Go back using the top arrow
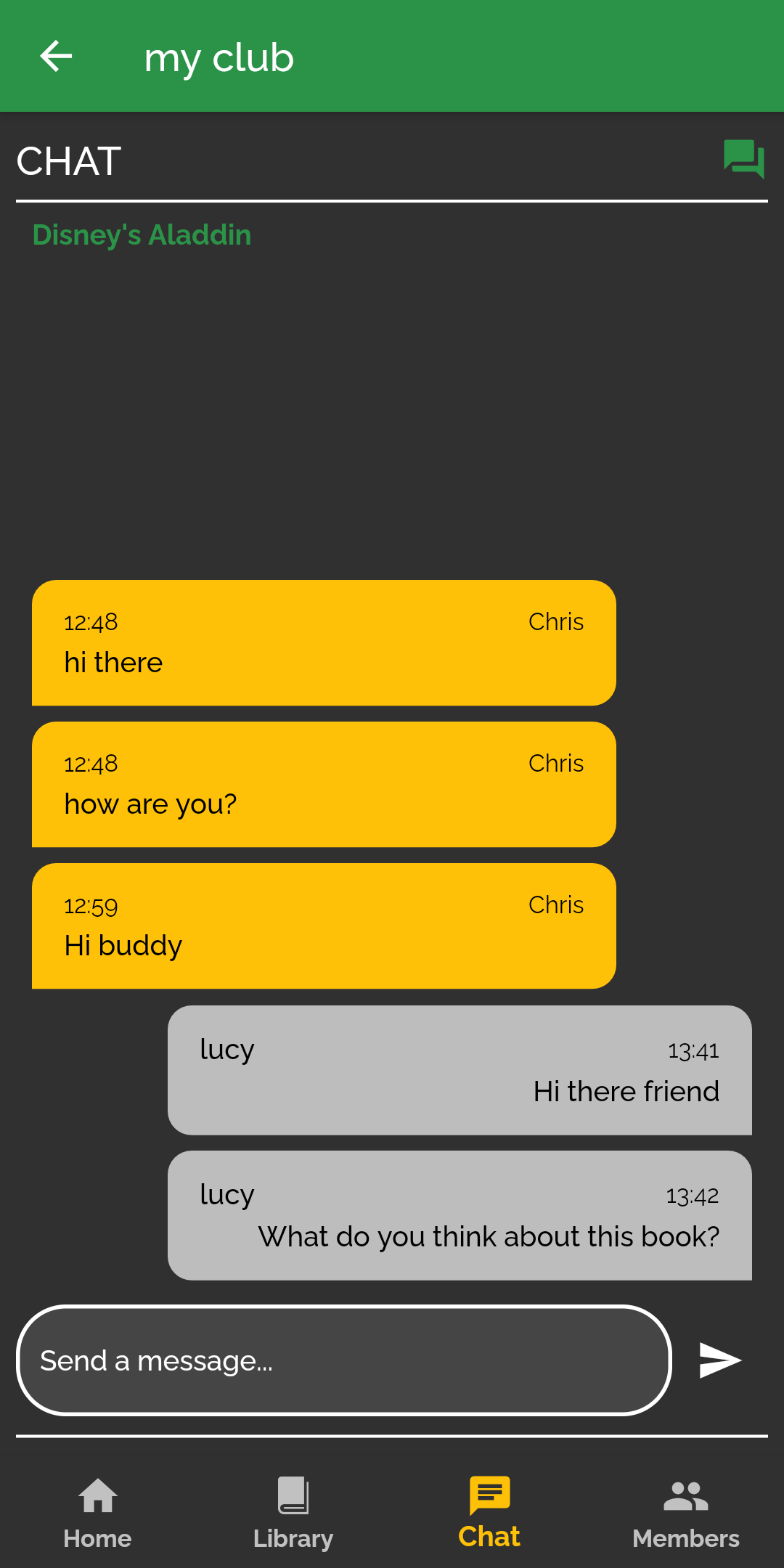This screenshot has height=1568, width=784. (x=56, y=57)
